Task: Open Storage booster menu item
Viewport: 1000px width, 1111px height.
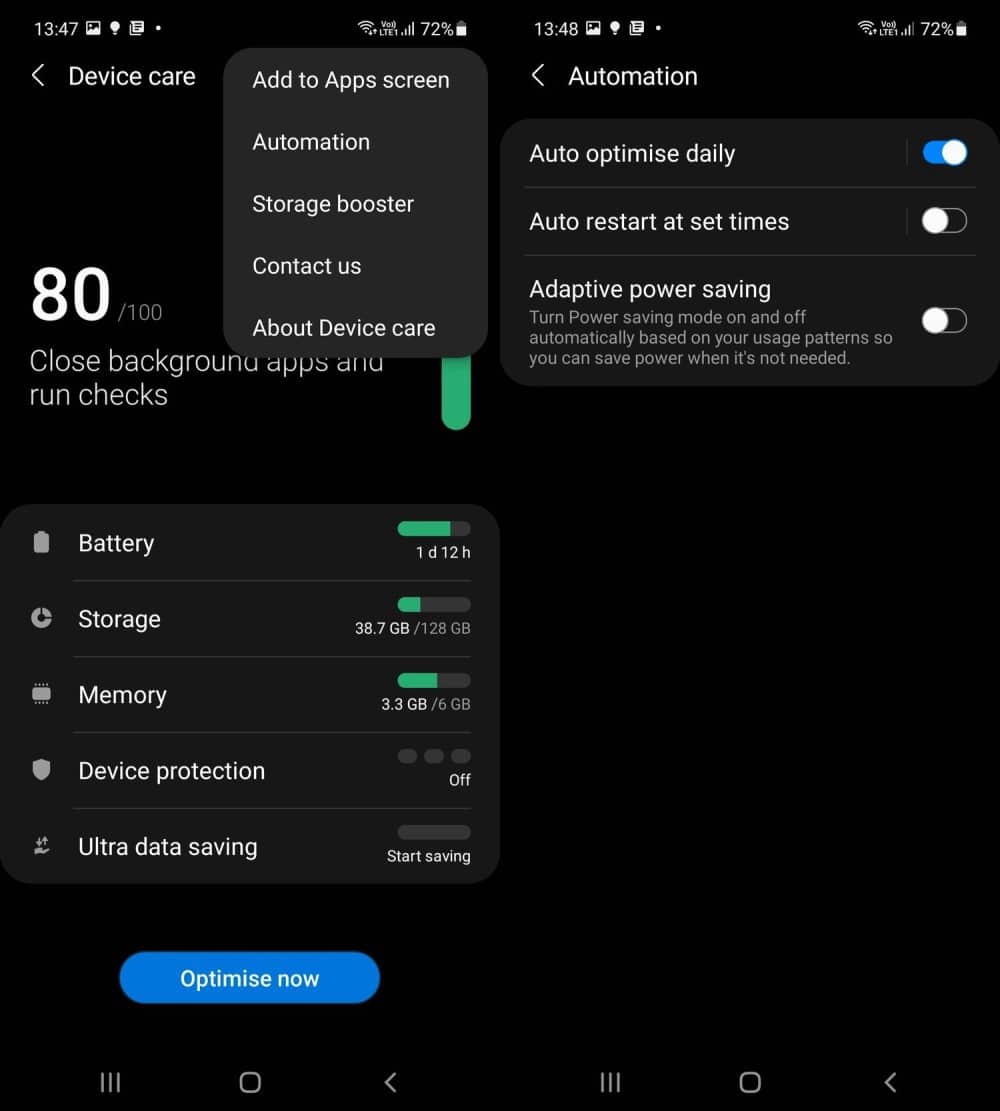Action: click(333, 204)
